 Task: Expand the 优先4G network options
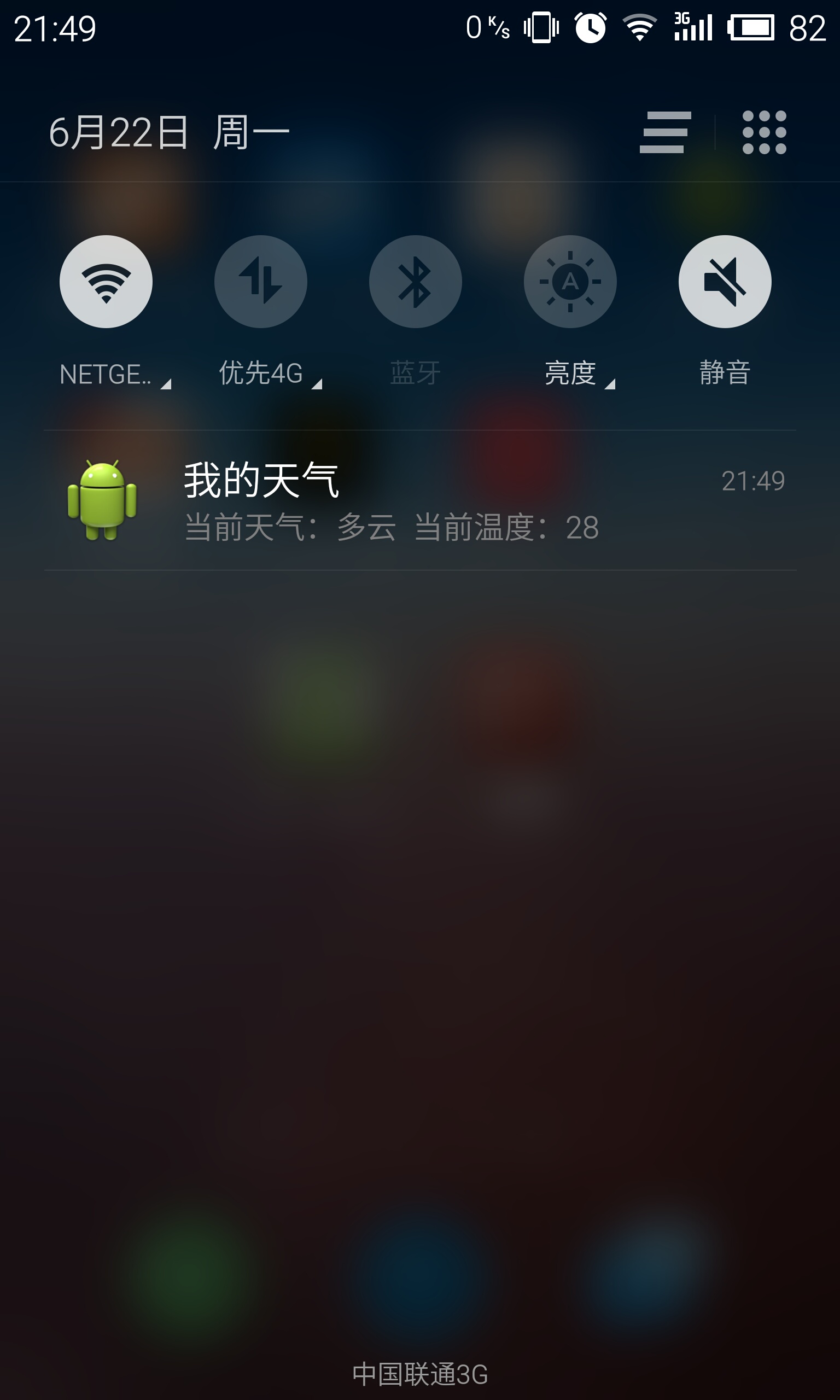click(x=317, y=384)
